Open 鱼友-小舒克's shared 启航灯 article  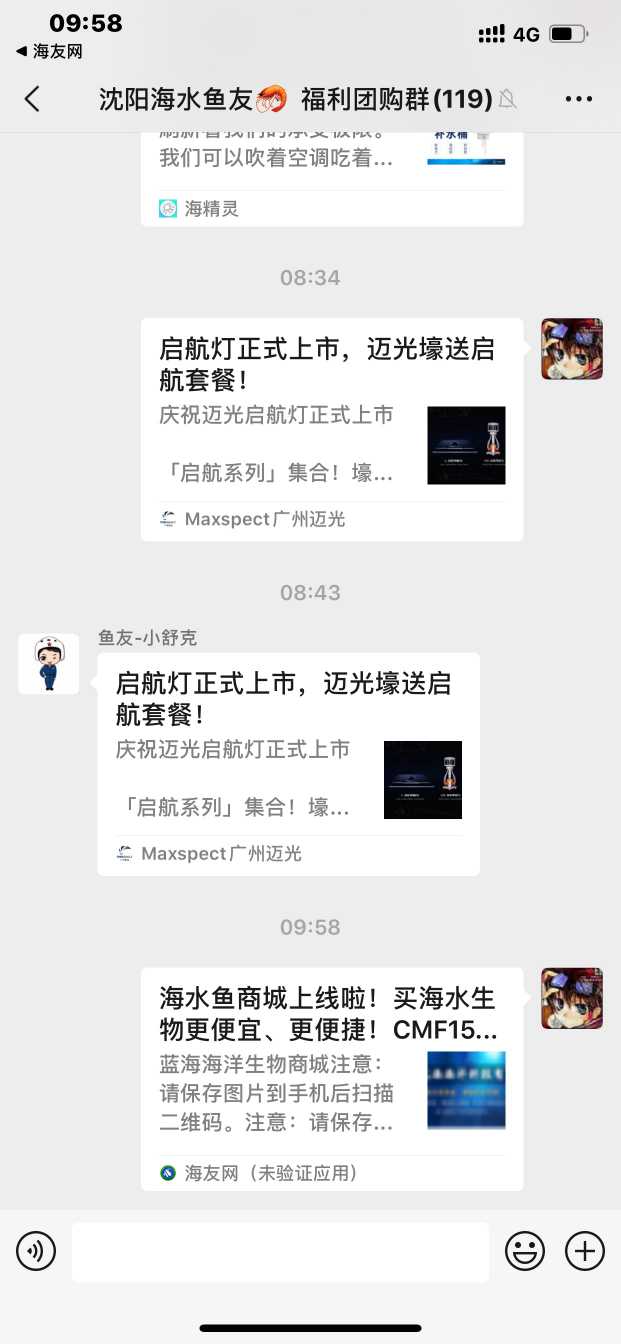pyautogui.click(x=288, y=764)
